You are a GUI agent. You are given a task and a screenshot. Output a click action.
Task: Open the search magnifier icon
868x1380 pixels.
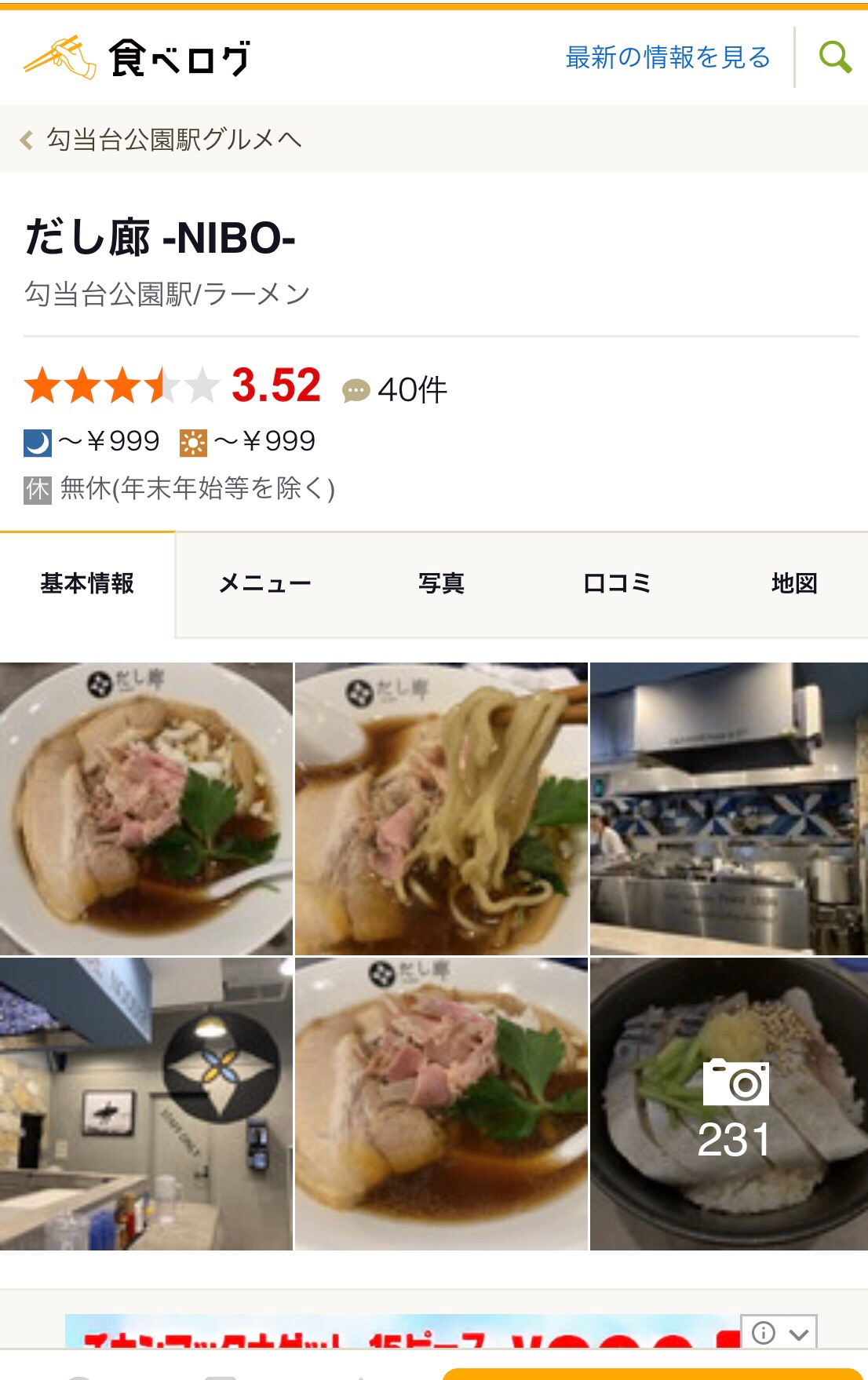coord(835,57)
